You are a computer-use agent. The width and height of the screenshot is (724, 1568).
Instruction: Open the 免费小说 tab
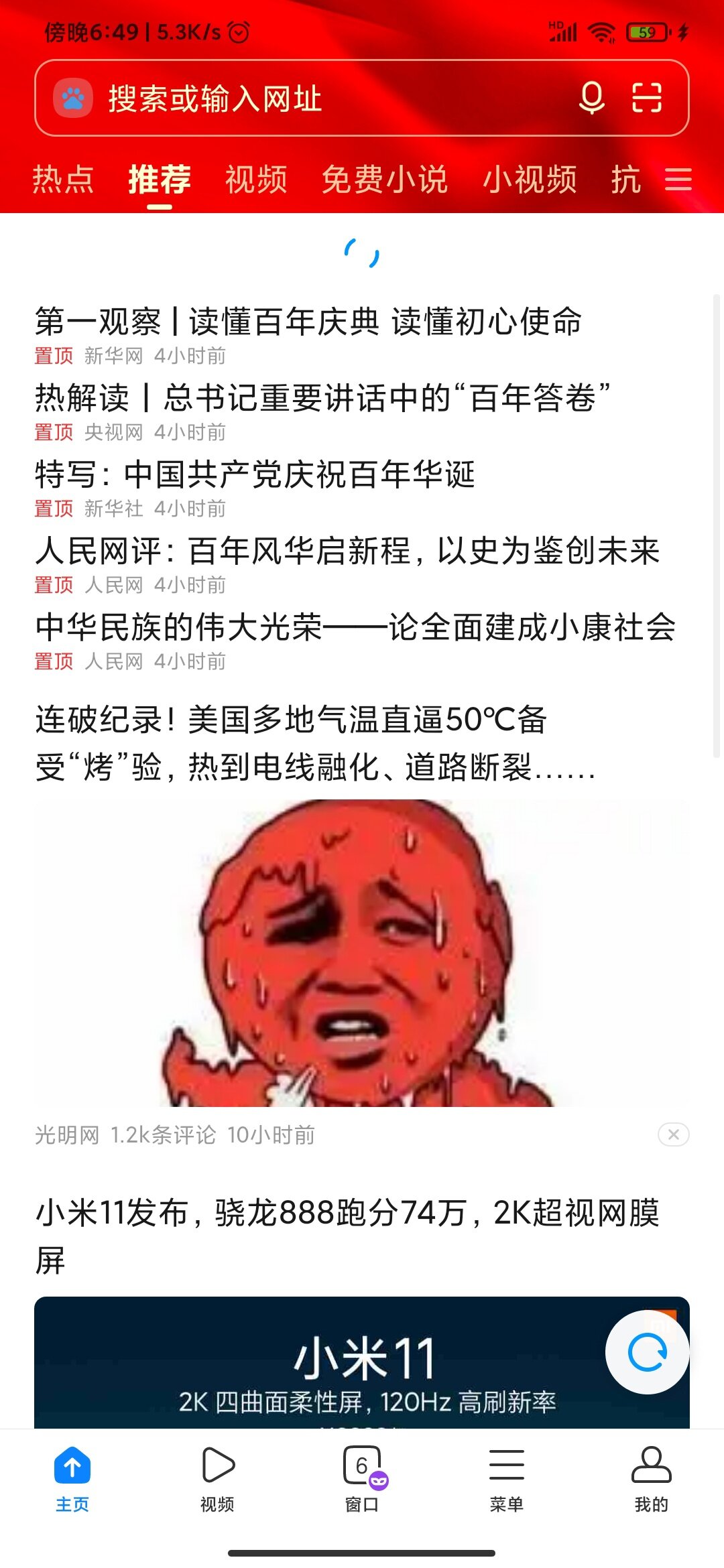384,180
